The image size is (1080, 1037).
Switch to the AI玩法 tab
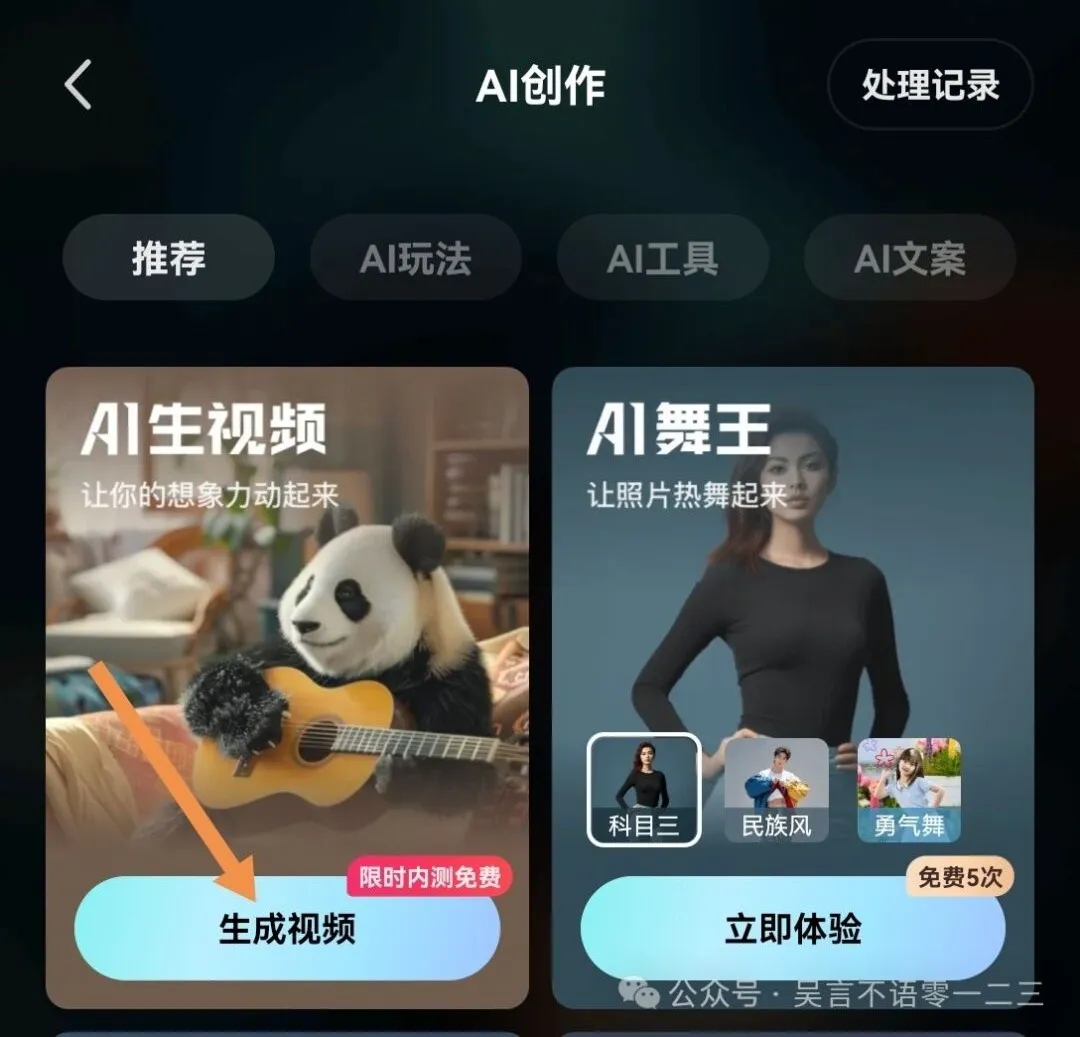[x=415, y=259]
